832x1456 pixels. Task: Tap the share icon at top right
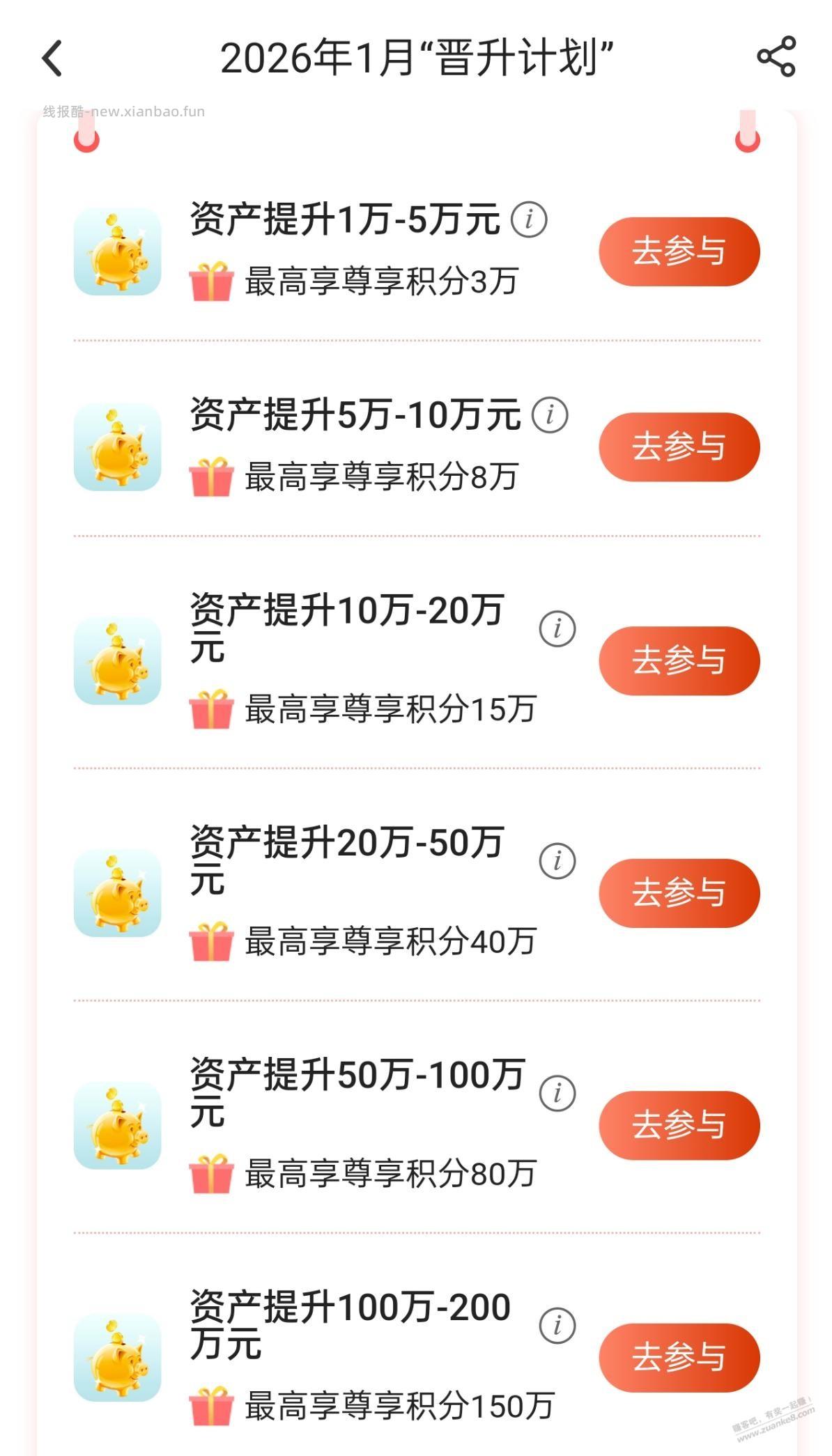pyautogui.click(x=776, y=54)
